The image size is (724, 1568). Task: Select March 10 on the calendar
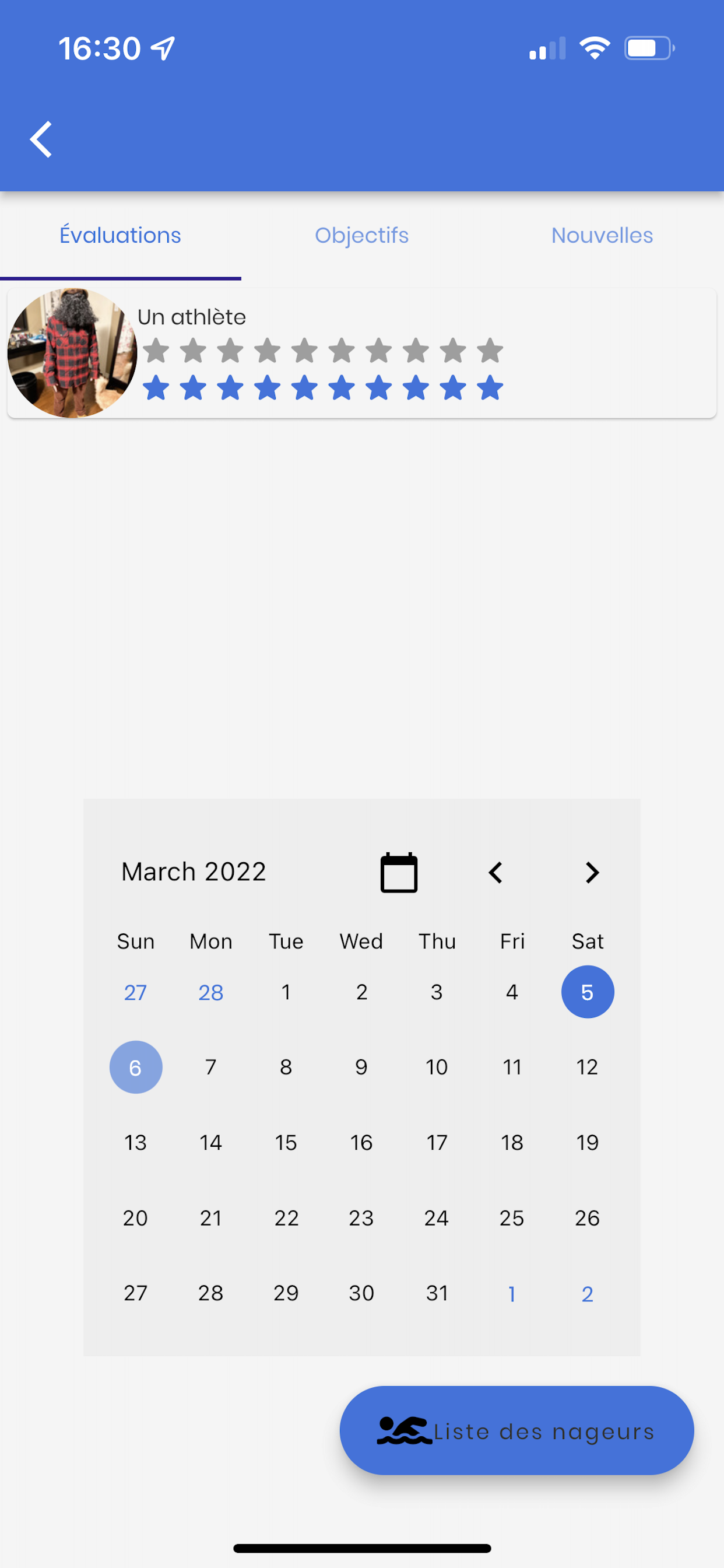(437, 1067)
